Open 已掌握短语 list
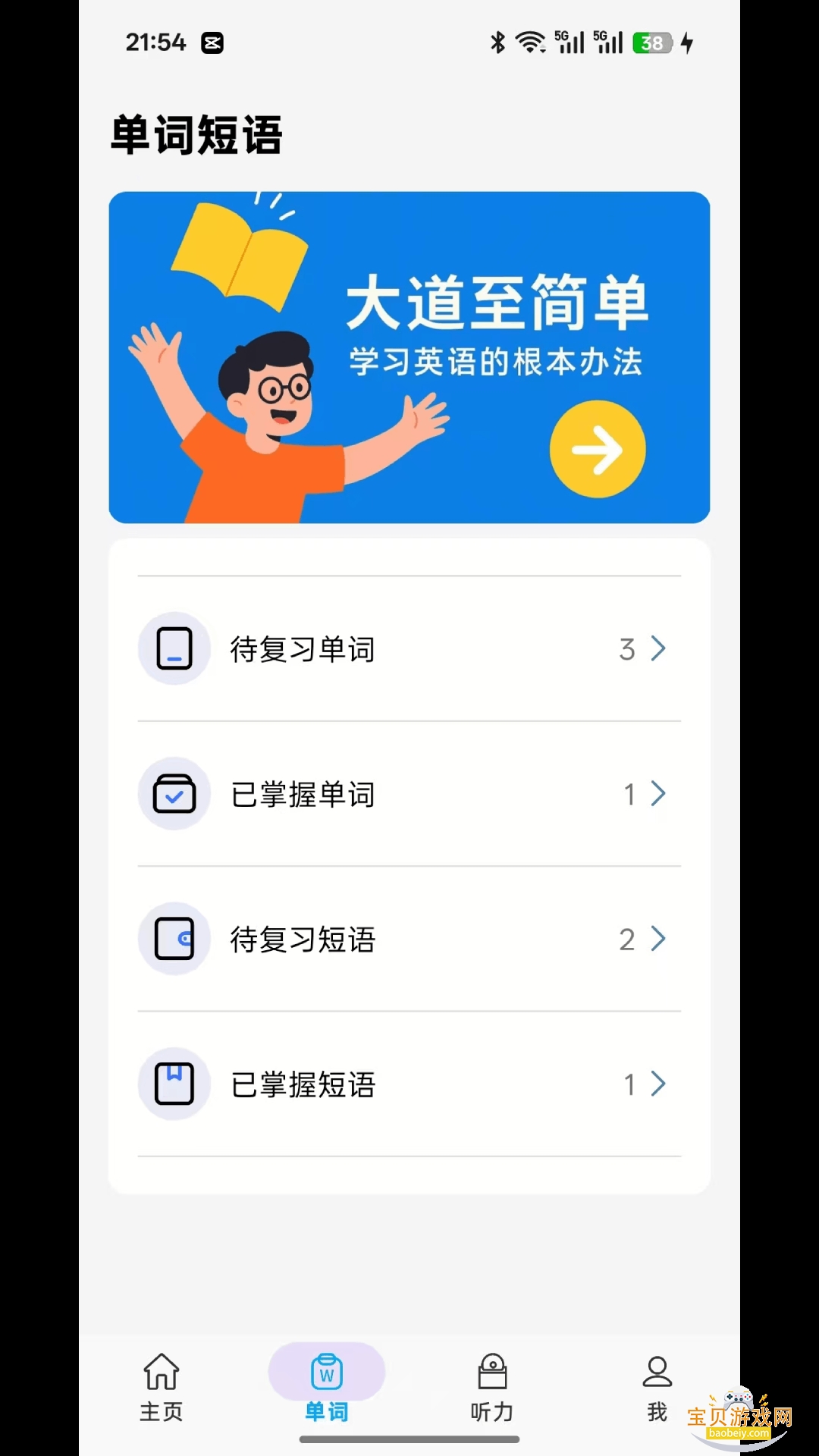 (x=409, y=1084)
